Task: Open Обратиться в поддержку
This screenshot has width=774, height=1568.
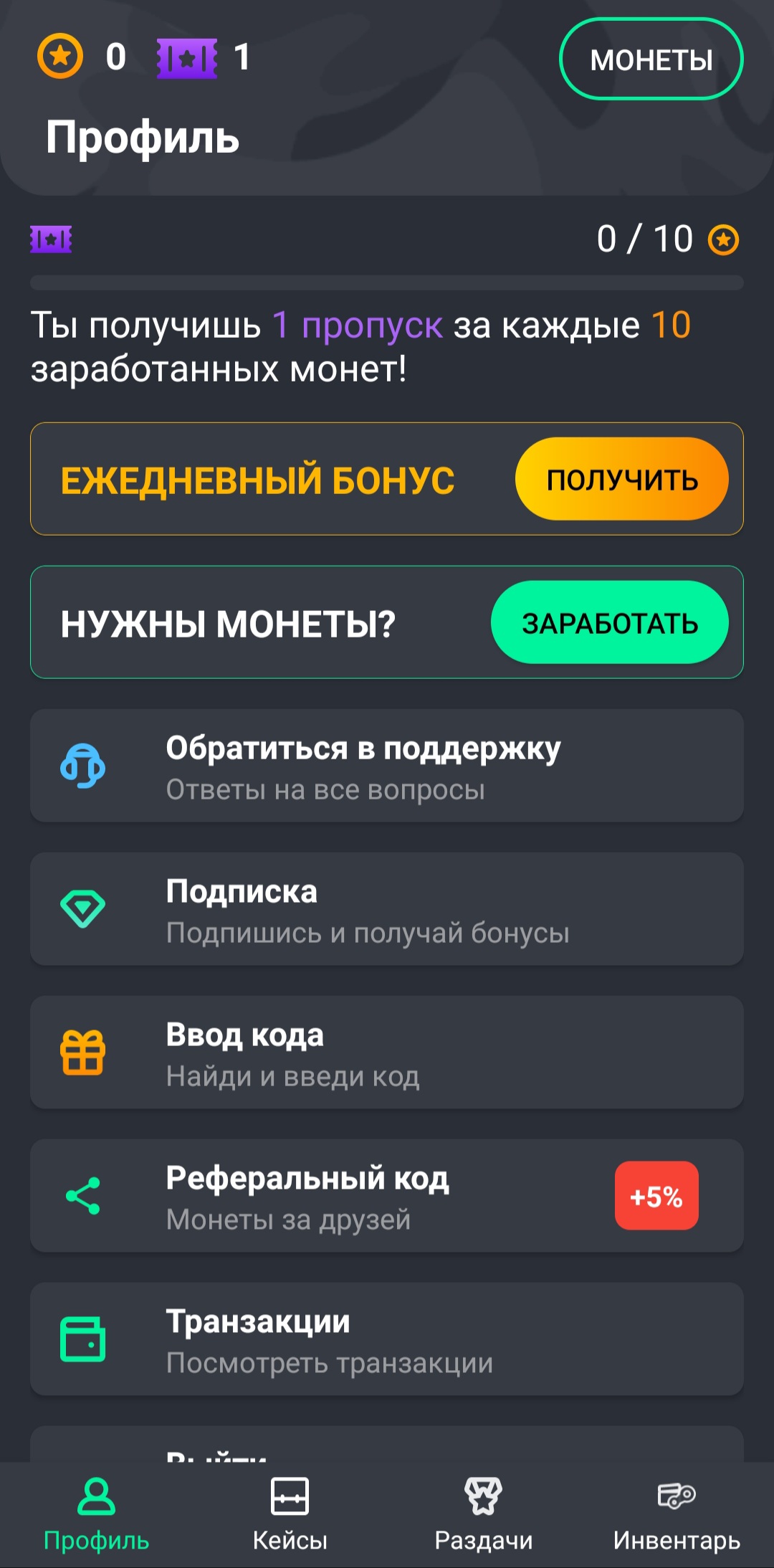Action: pyautogui.click(x=387, y=766)
